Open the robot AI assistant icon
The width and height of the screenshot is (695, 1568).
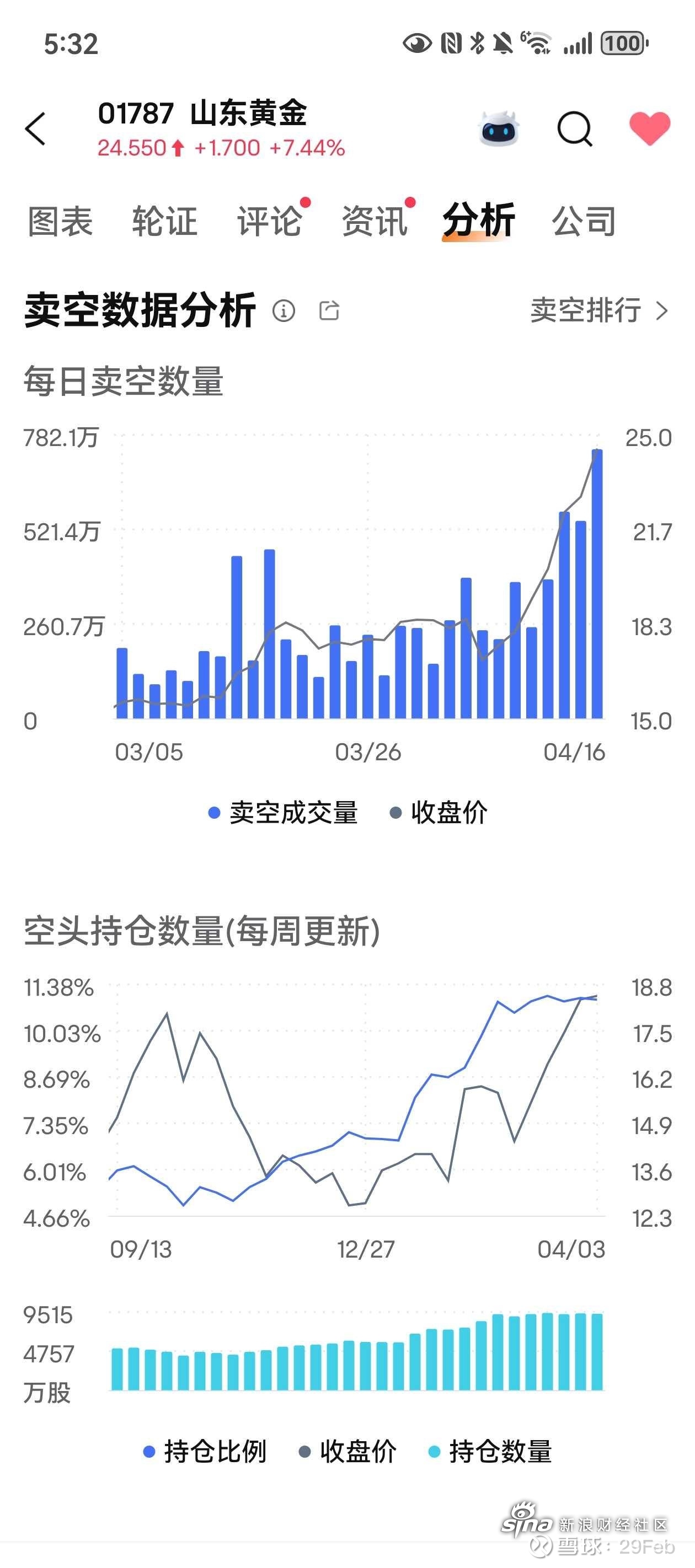click(x=498, y=128)
